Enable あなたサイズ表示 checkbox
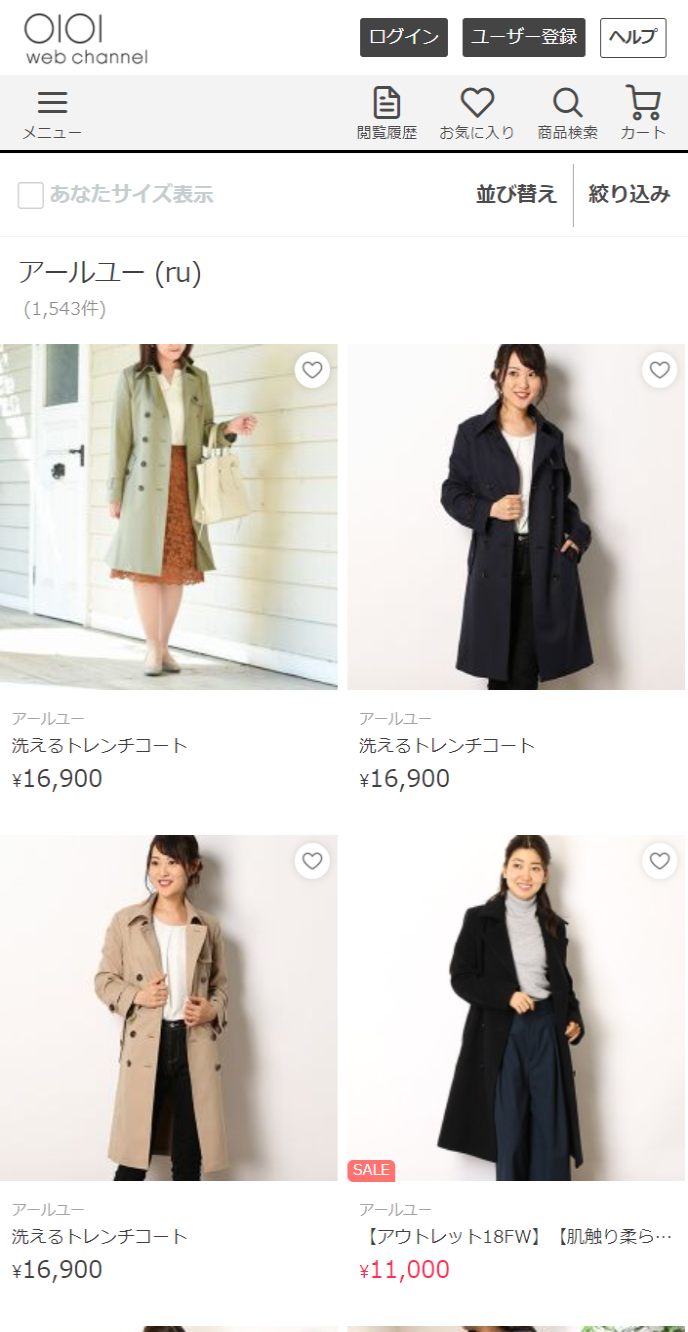Viewport: 688px width, 1332px height. click(x=31, y=195)
